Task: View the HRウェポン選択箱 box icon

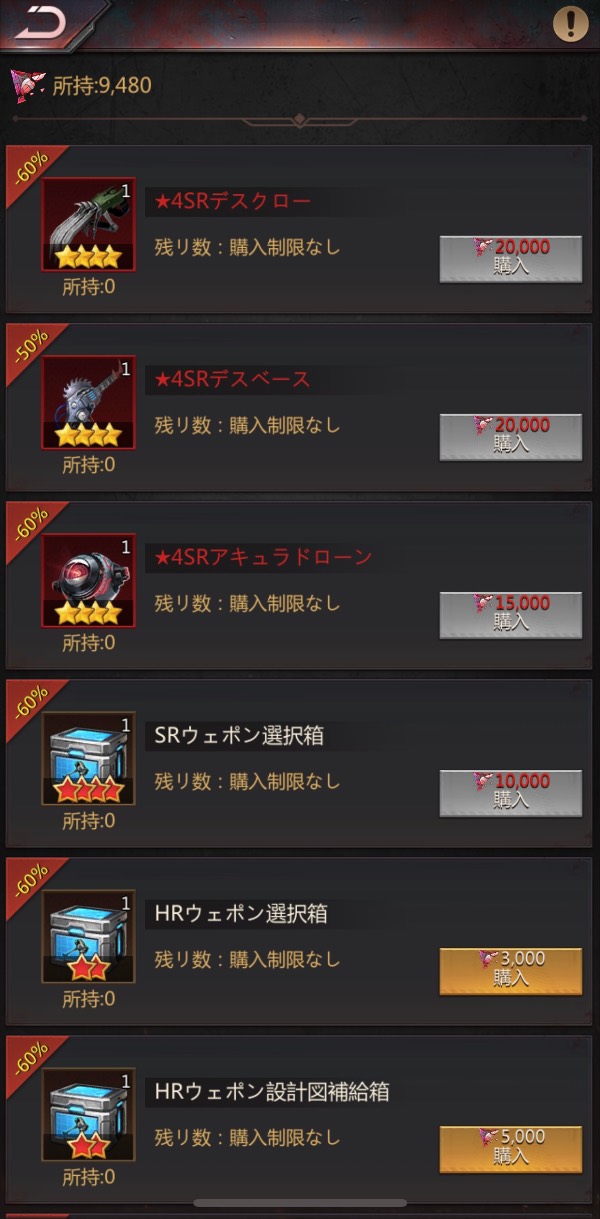Action: [x=88, y=937]
